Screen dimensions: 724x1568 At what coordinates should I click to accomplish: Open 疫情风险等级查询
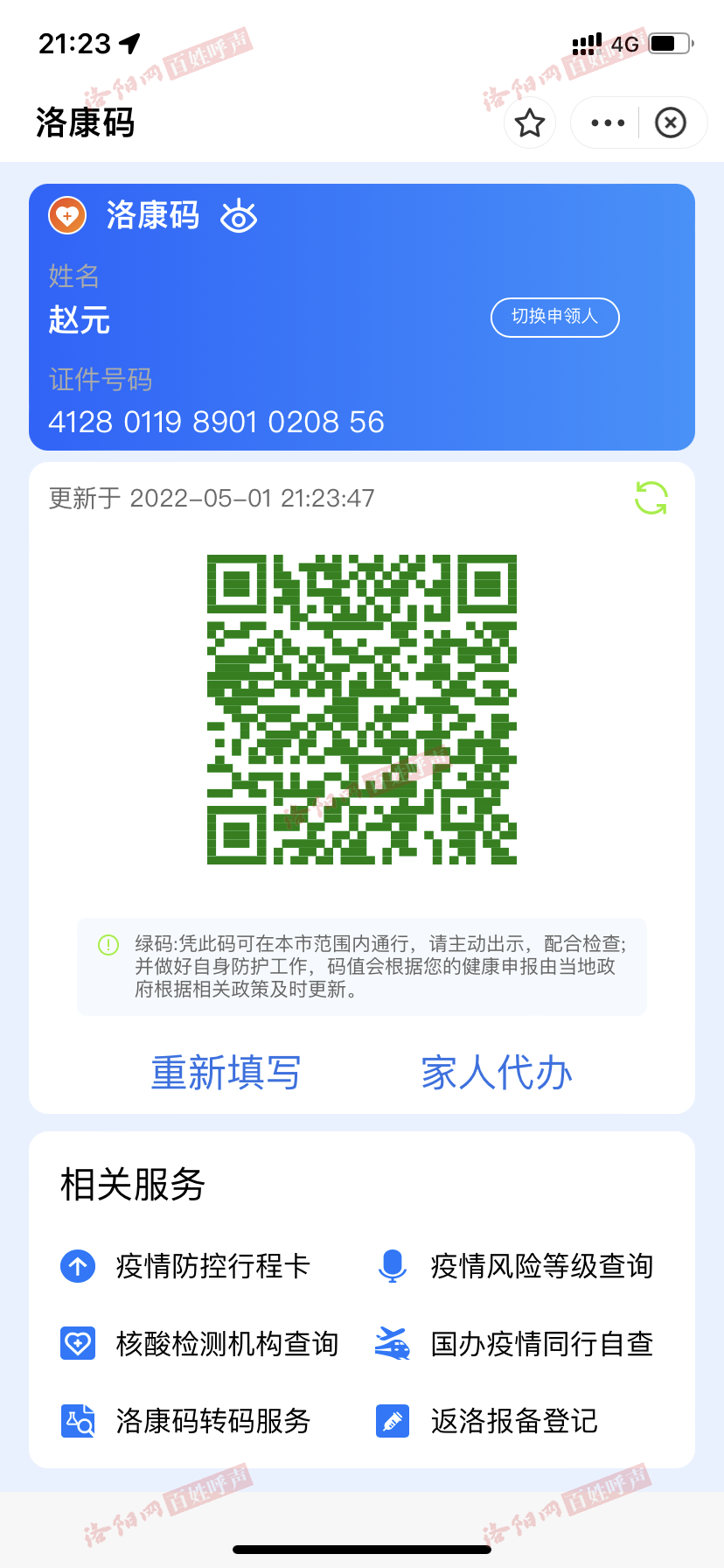point(514,1266)
